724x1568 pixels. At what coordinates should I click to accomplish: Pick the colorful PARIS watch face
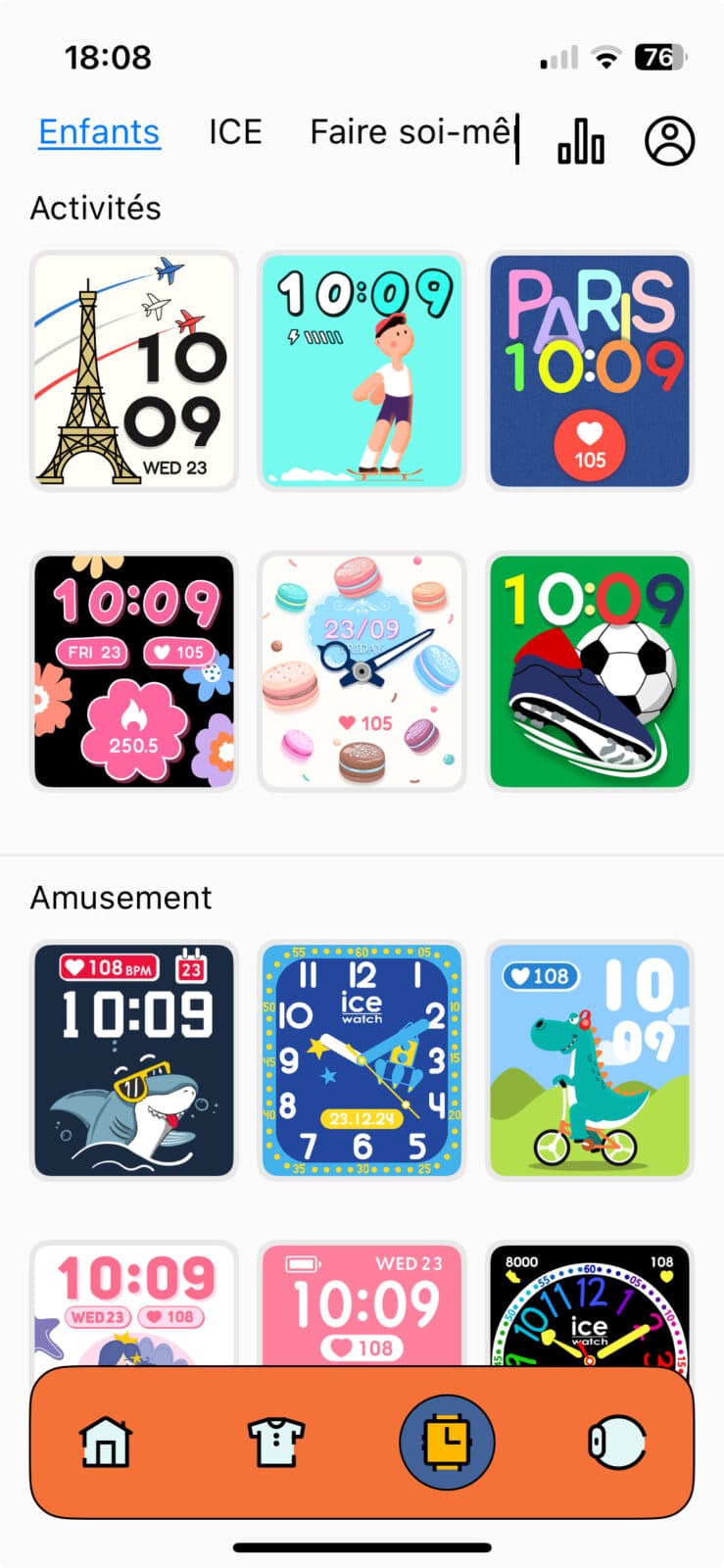tap(590, 370)
